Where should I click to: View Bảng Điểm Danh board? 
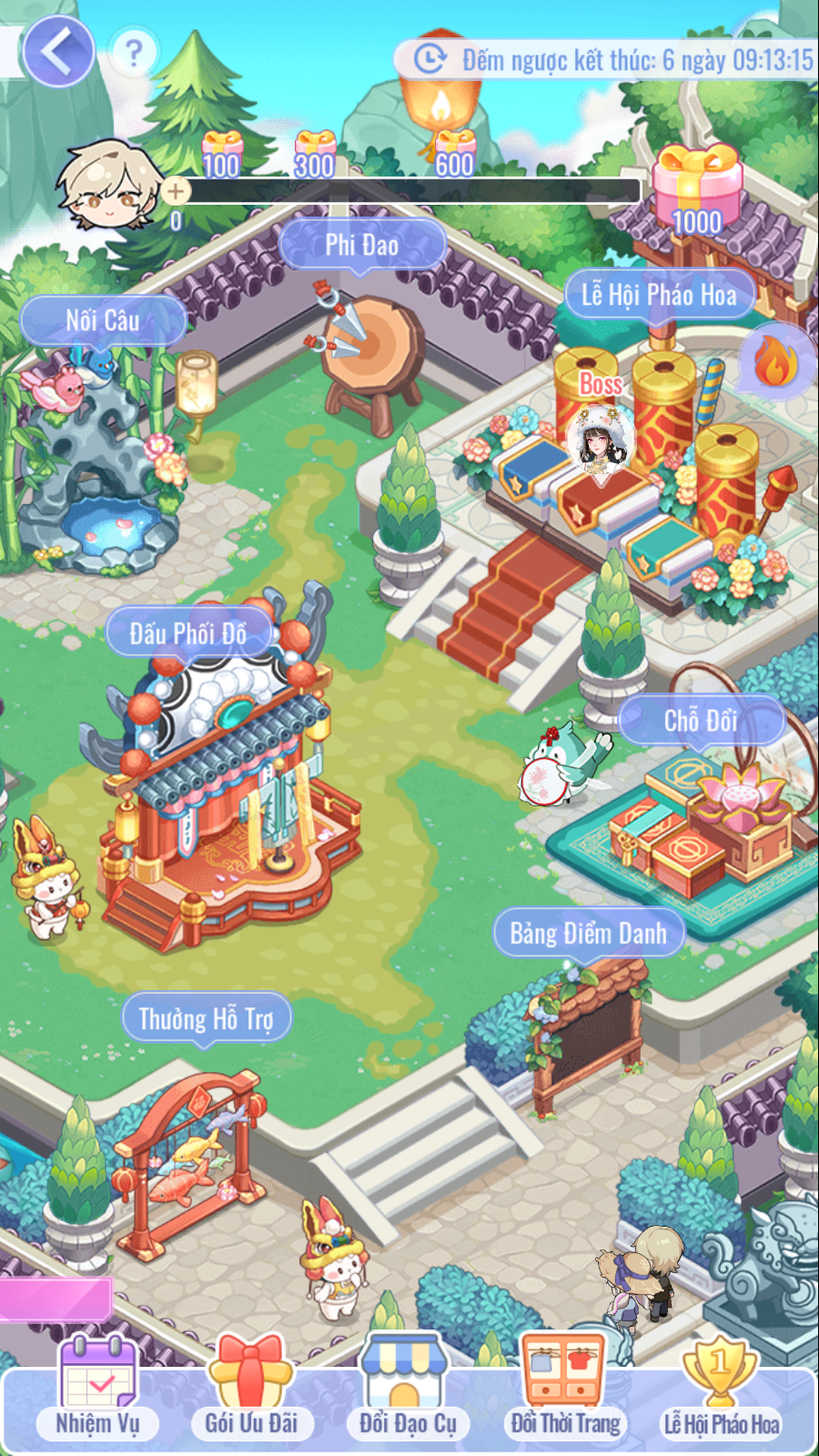click(588, 934)
